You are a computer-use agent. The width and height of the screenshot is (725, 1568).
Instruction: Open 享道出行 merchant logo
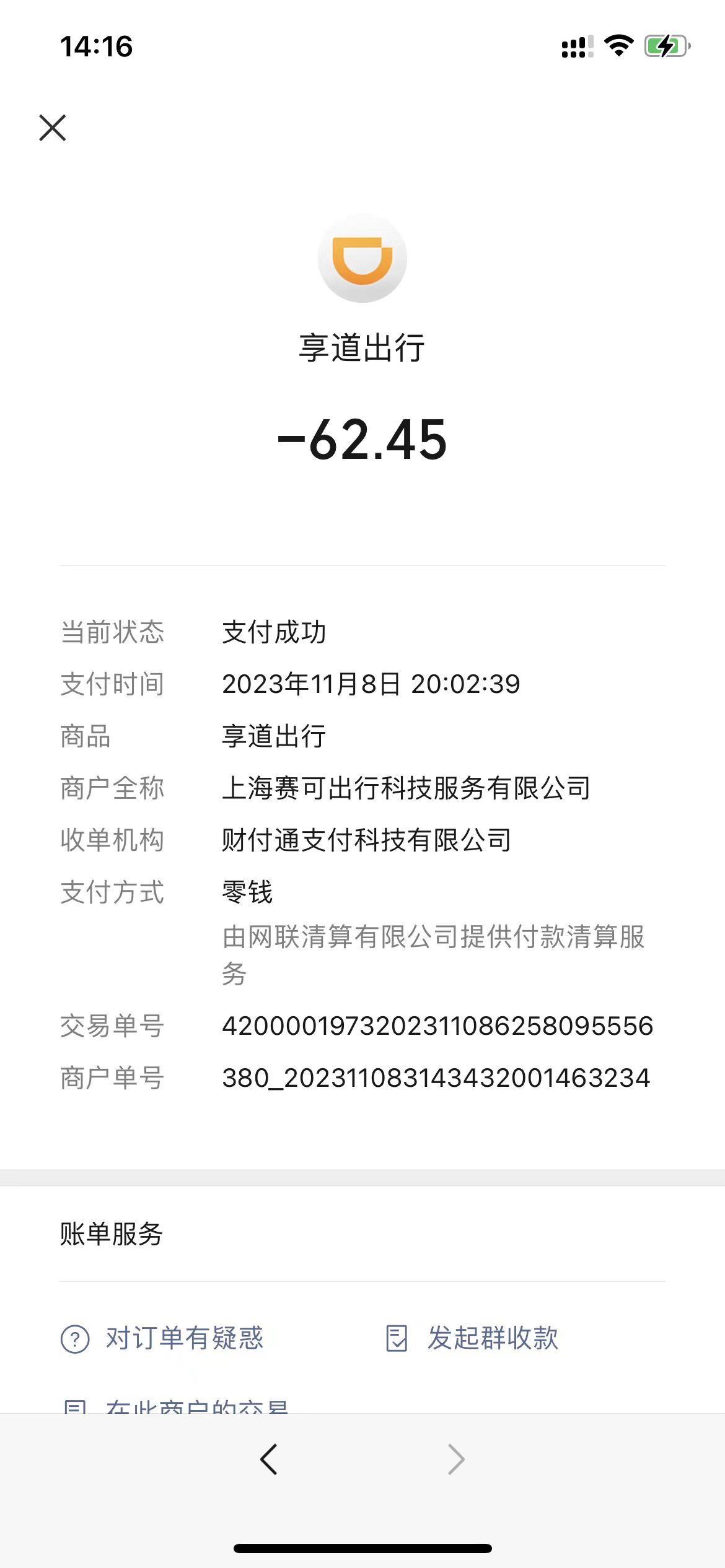coord(362,259)
